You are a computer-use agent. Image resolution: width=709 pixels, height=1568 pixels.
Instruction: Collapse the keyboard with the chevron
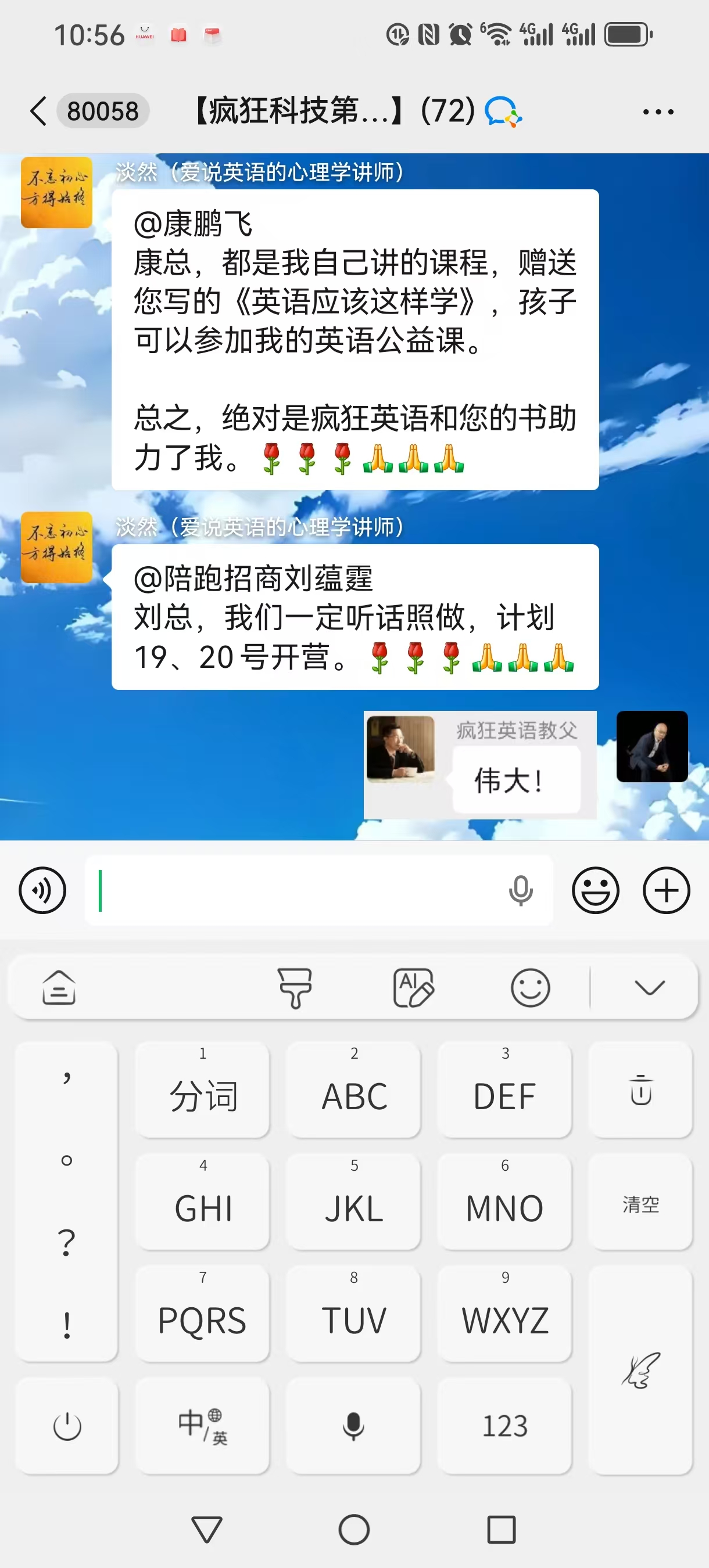649,987
